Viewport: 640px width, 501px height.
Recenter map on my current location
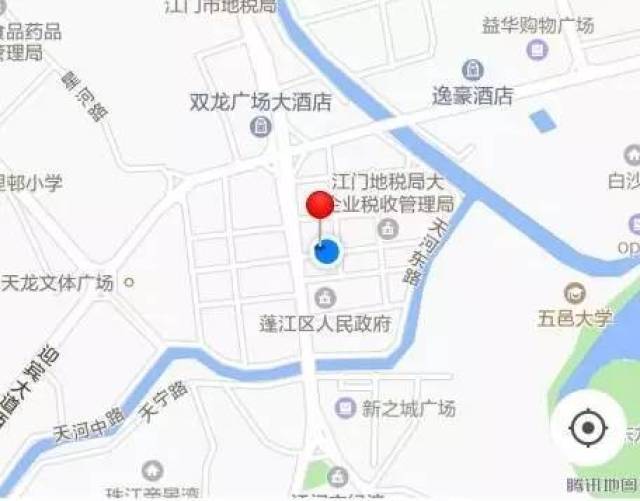(587, 429)
